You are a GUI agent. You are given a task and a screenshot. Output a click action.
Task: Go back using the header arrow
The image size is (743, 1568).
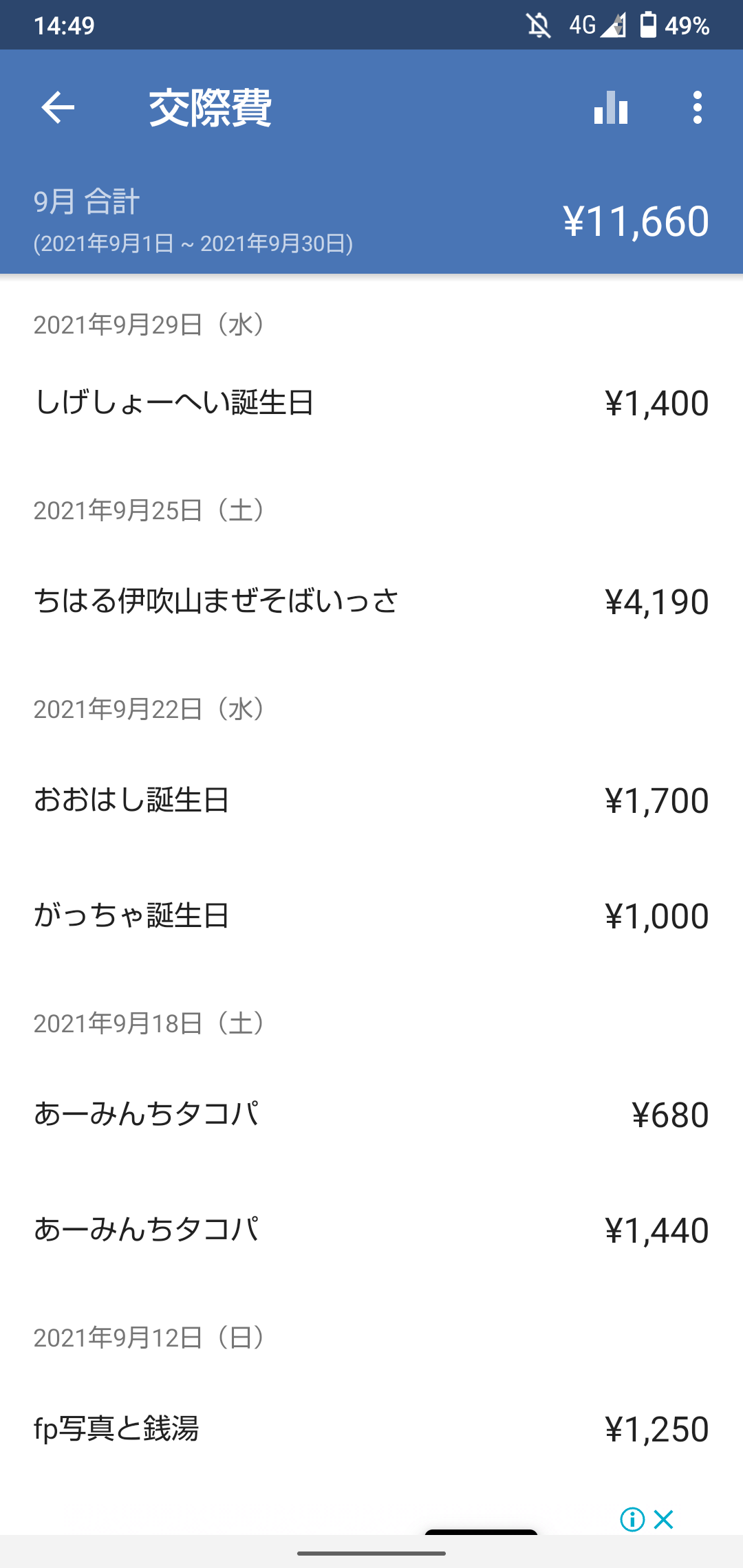click(58, 107)
